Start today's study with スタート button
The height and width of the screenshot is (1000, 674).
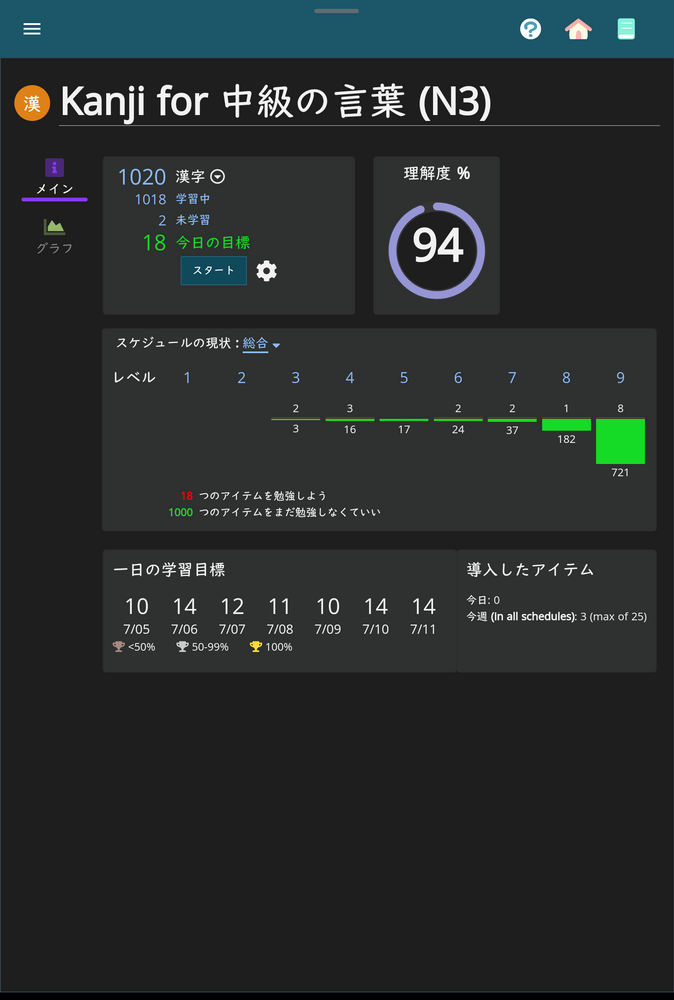(x=213, y=270)
